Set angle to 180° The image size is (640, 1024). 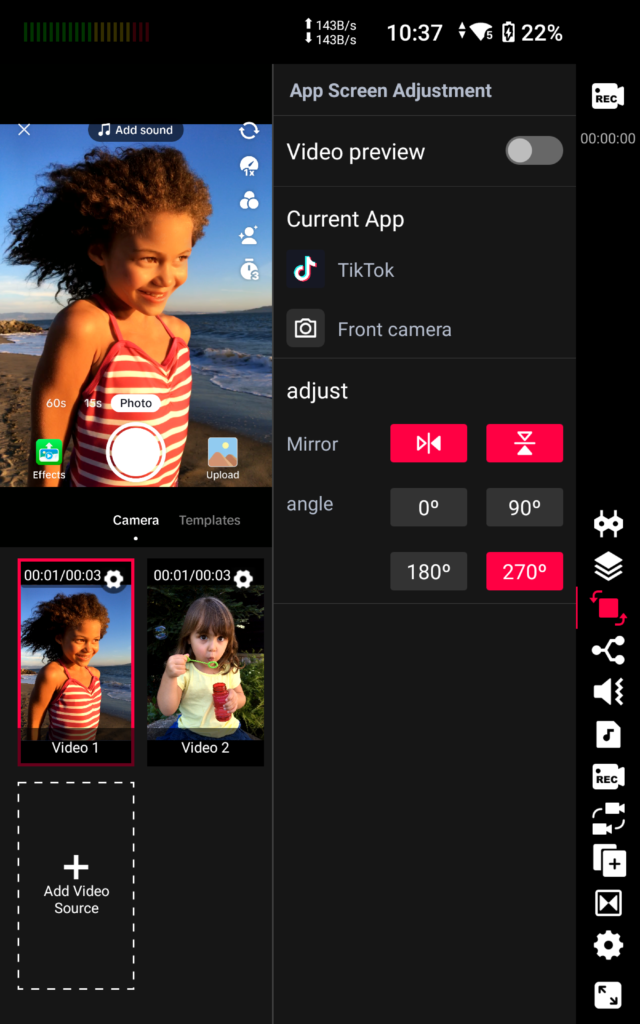428,571
